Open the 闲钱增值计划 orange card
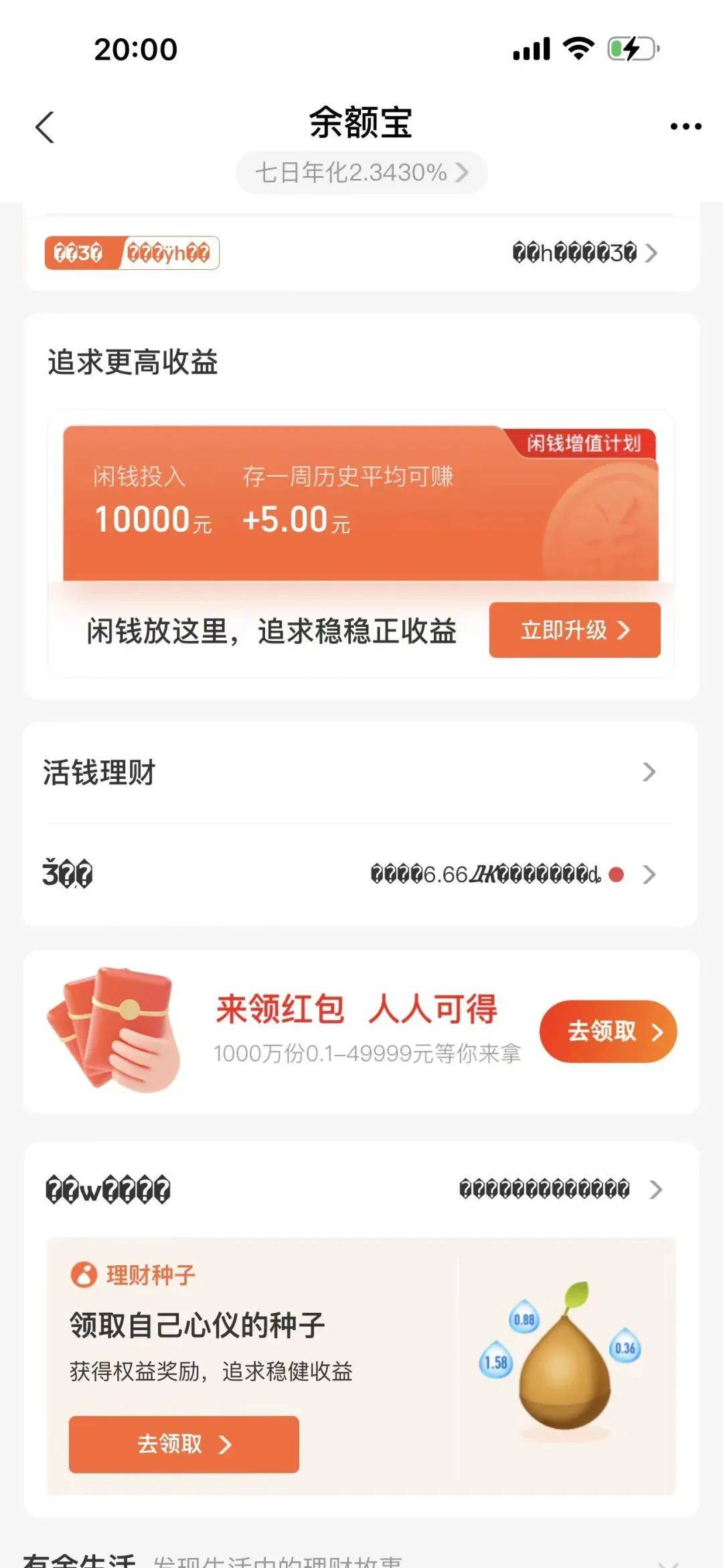This screenshot has width=723, height=1568. 360,504
